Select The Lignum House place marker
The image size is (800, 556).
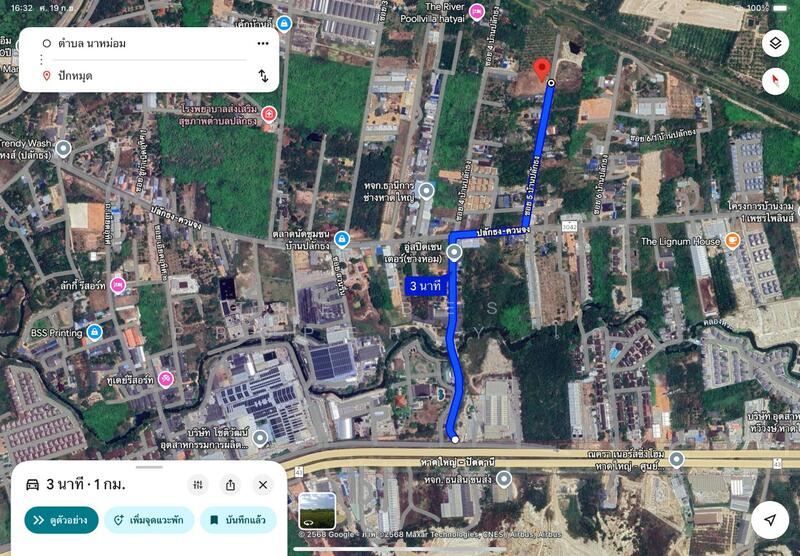pyautogui.click(x=732, y=240)
